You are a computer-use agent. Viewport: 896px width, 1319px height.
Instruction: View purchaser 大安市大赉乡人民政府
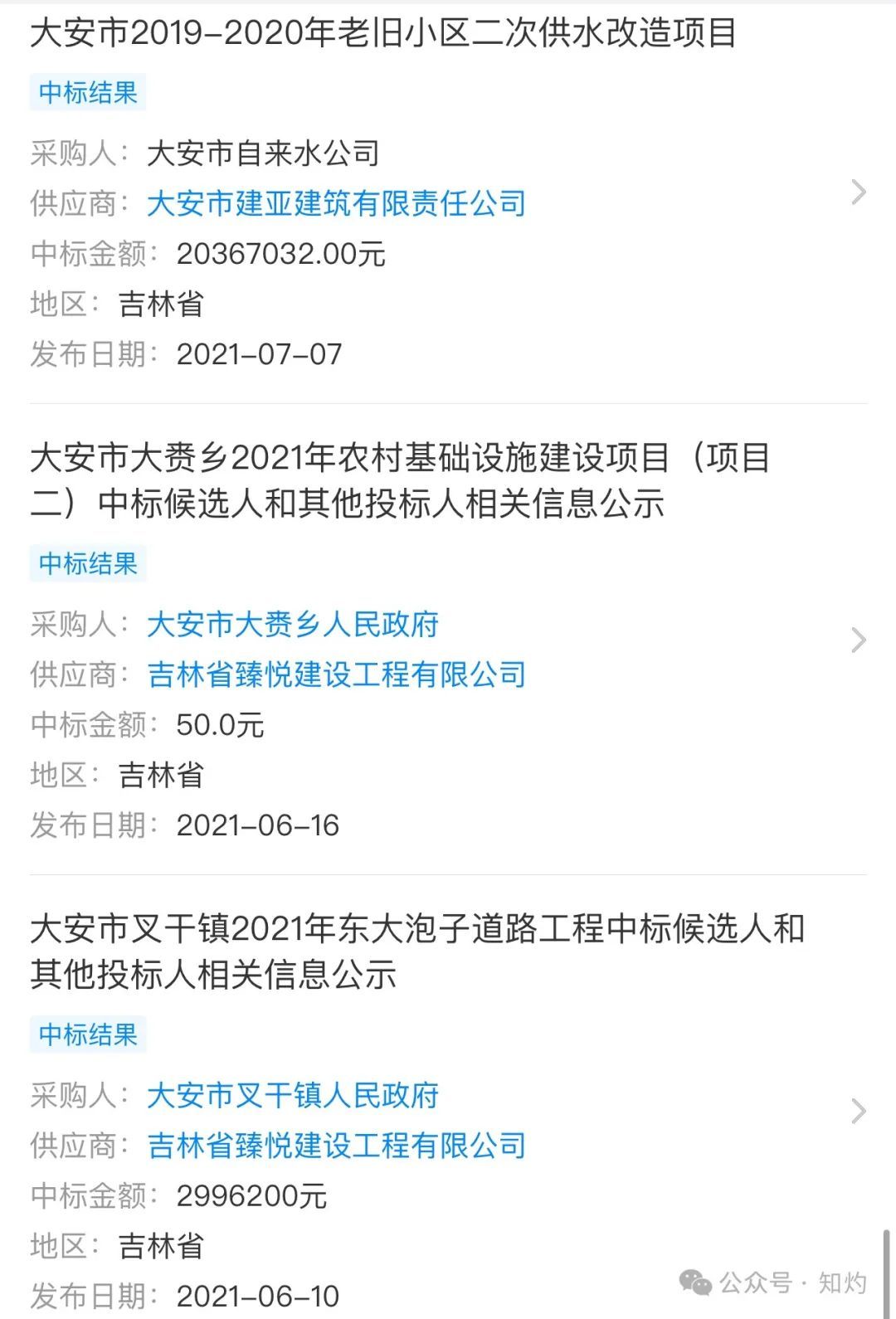click(292, 624)
